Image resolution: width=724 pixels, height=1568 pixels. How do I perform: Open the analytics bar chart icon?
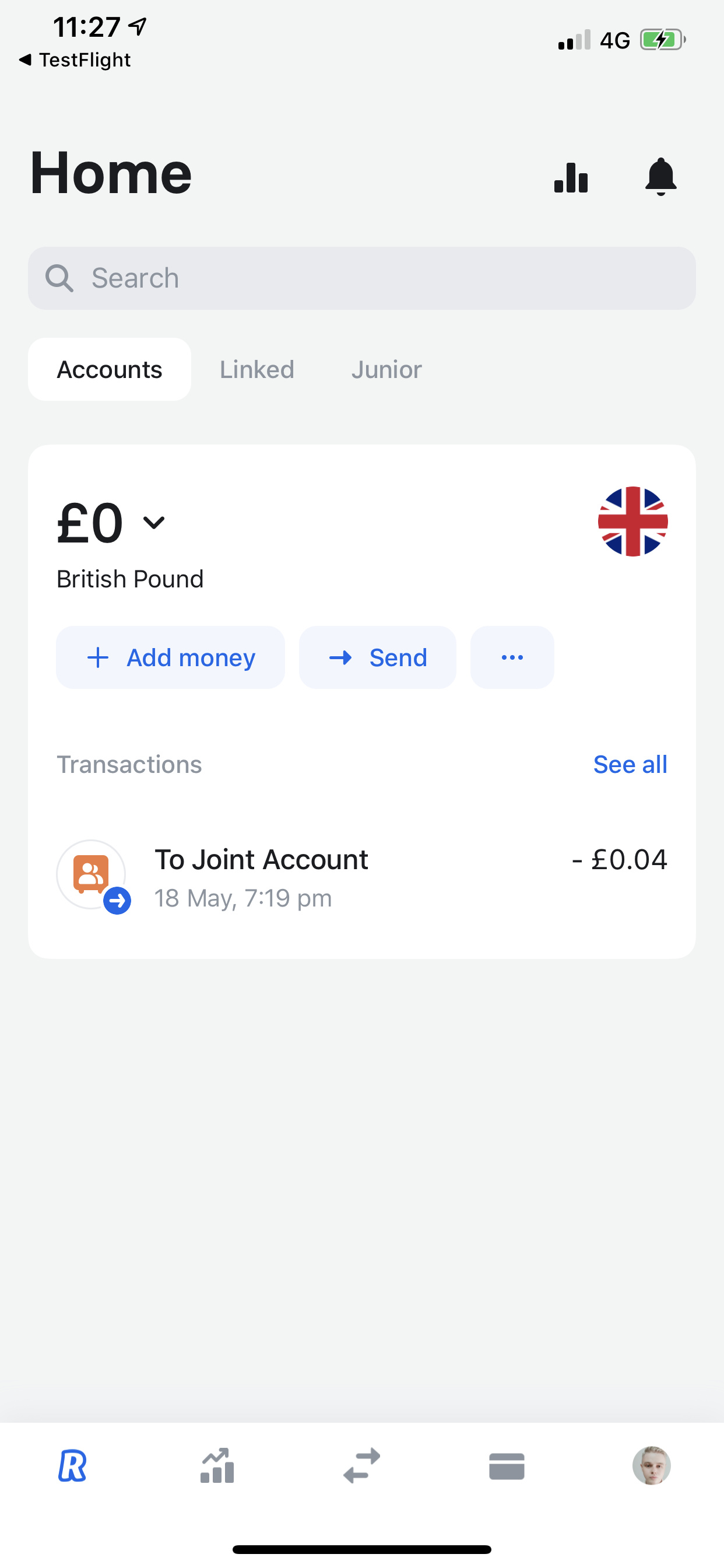click(x=571, y=177)
